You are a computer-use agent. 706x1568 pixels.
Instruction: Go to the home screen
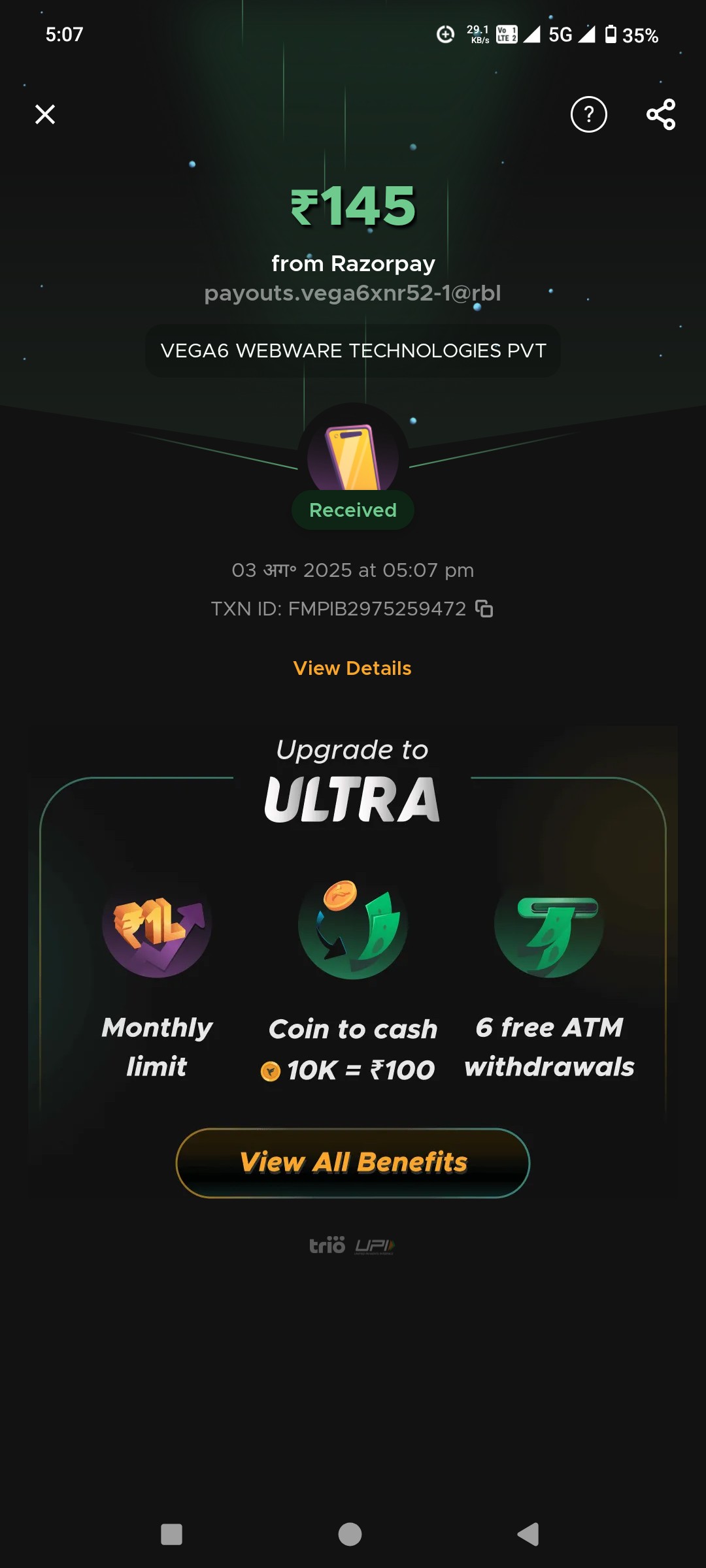tap(350, 1533)
